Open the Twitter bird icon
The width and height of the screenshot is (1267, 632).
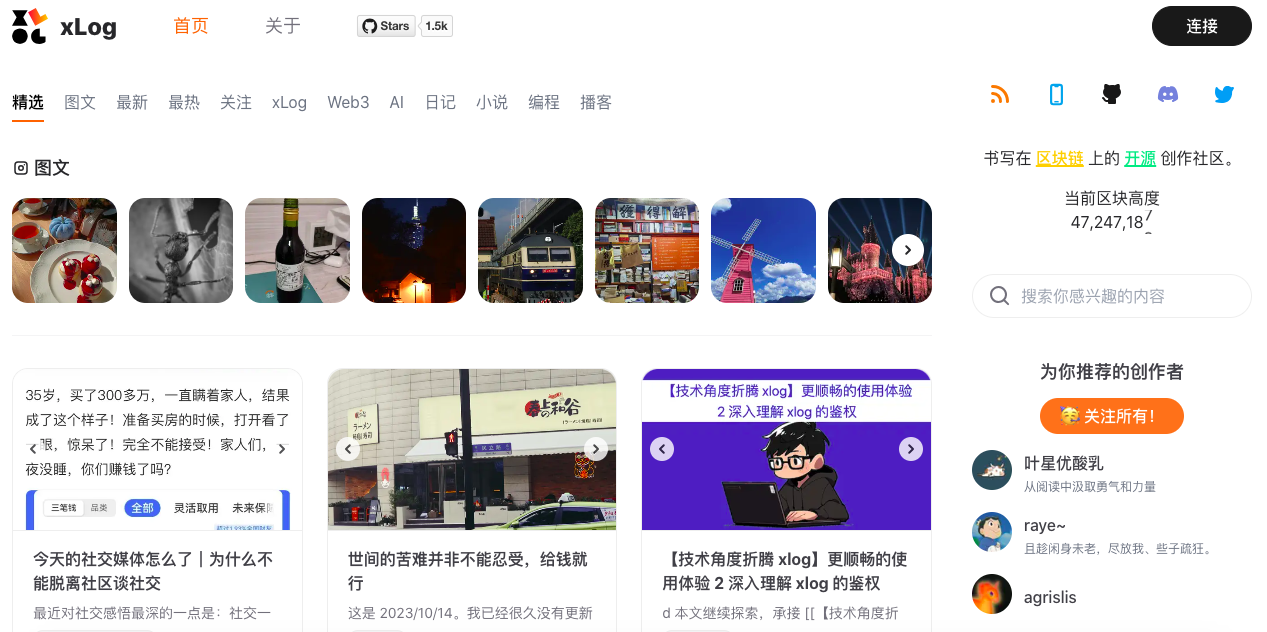tap(1224, 94)
